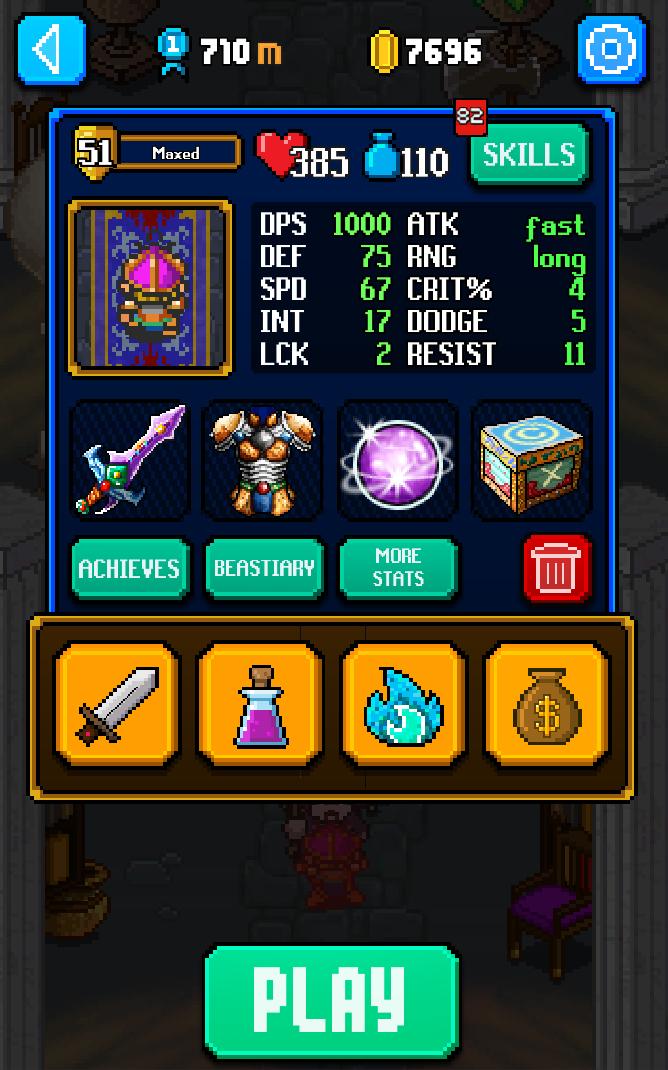Delete character with red trash button
This screenshot has height=1070, width=668.
coord(557,569)
